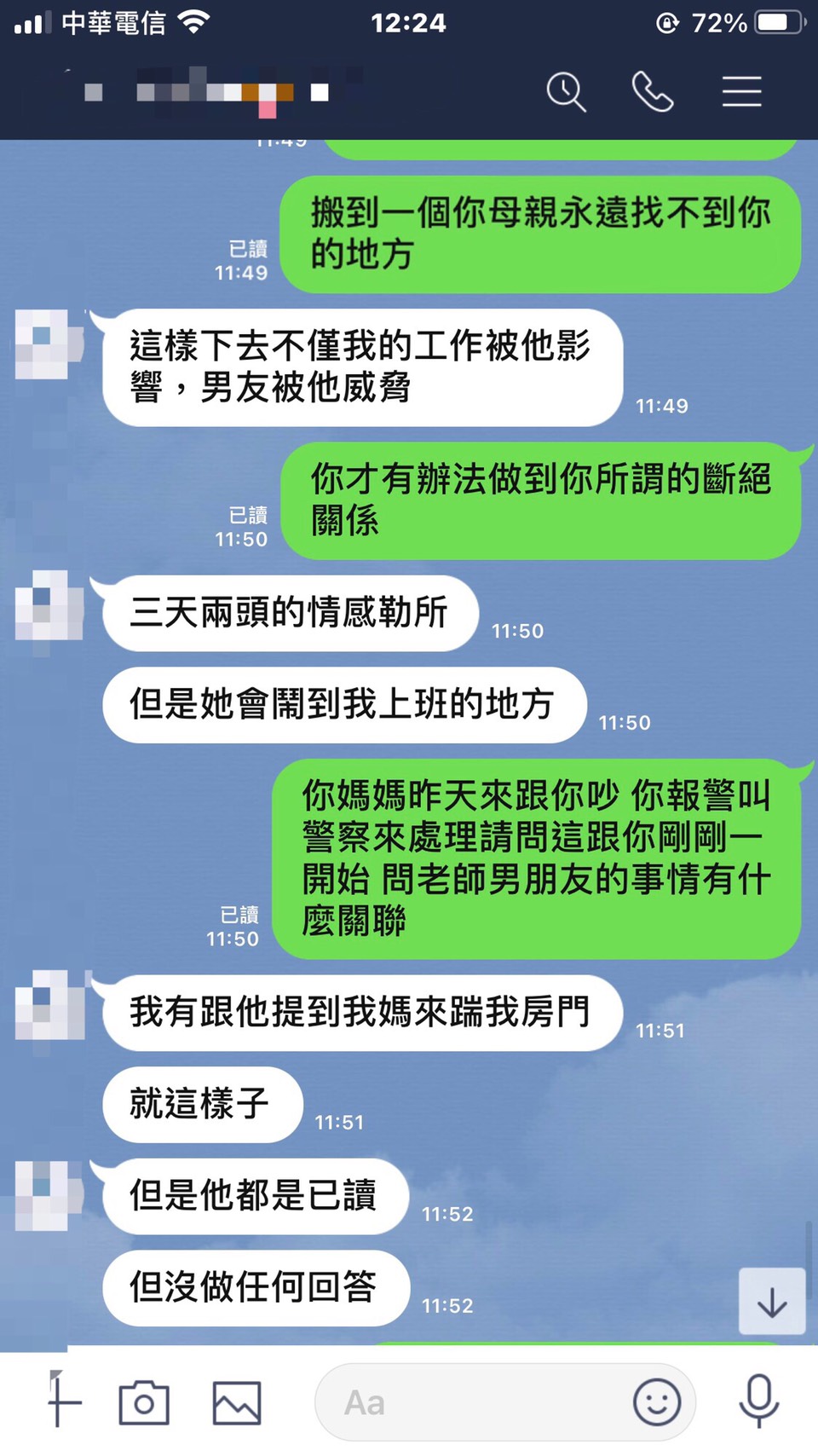Open the camera to take a photo

(144, 1402)
